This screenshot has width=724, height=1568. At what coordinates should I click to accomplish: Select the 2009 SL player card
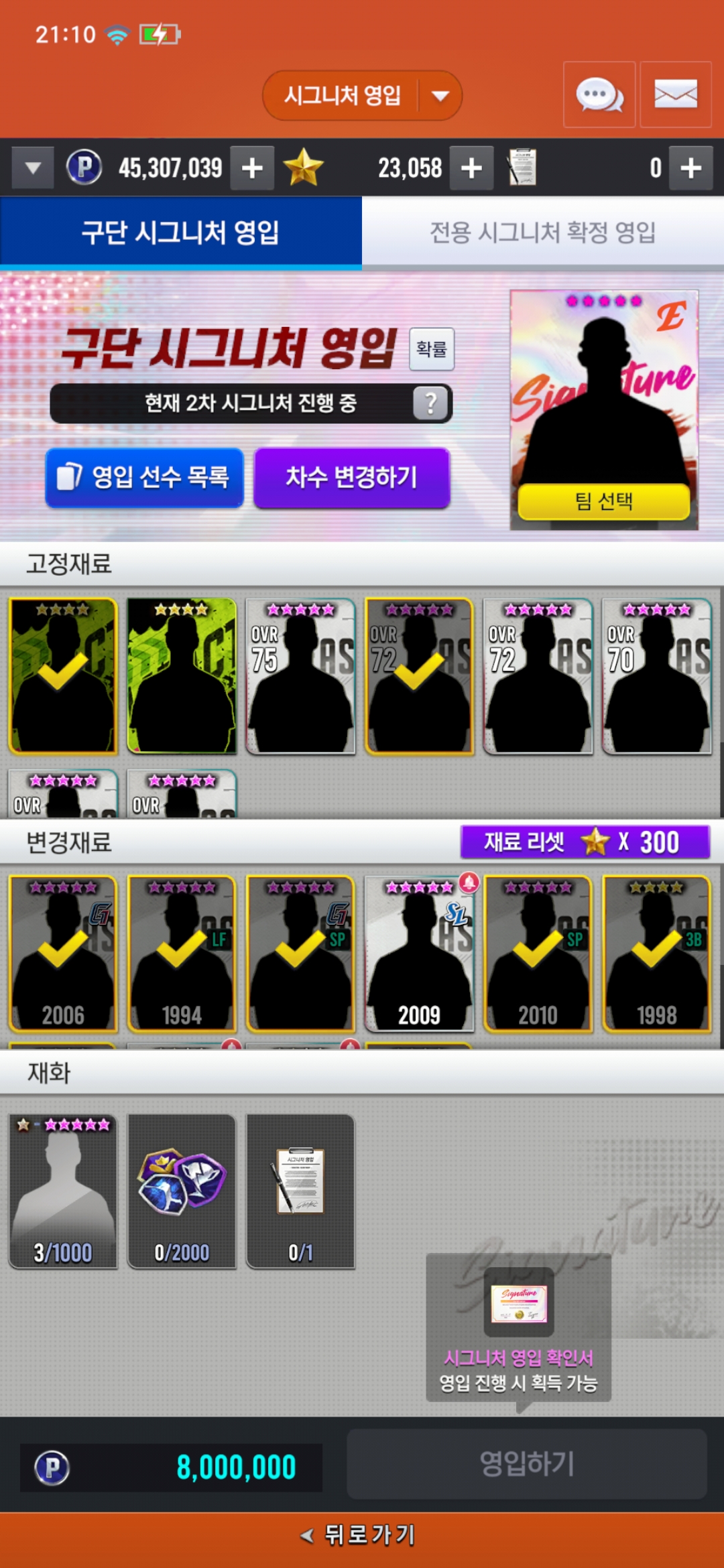pos(419,954)
